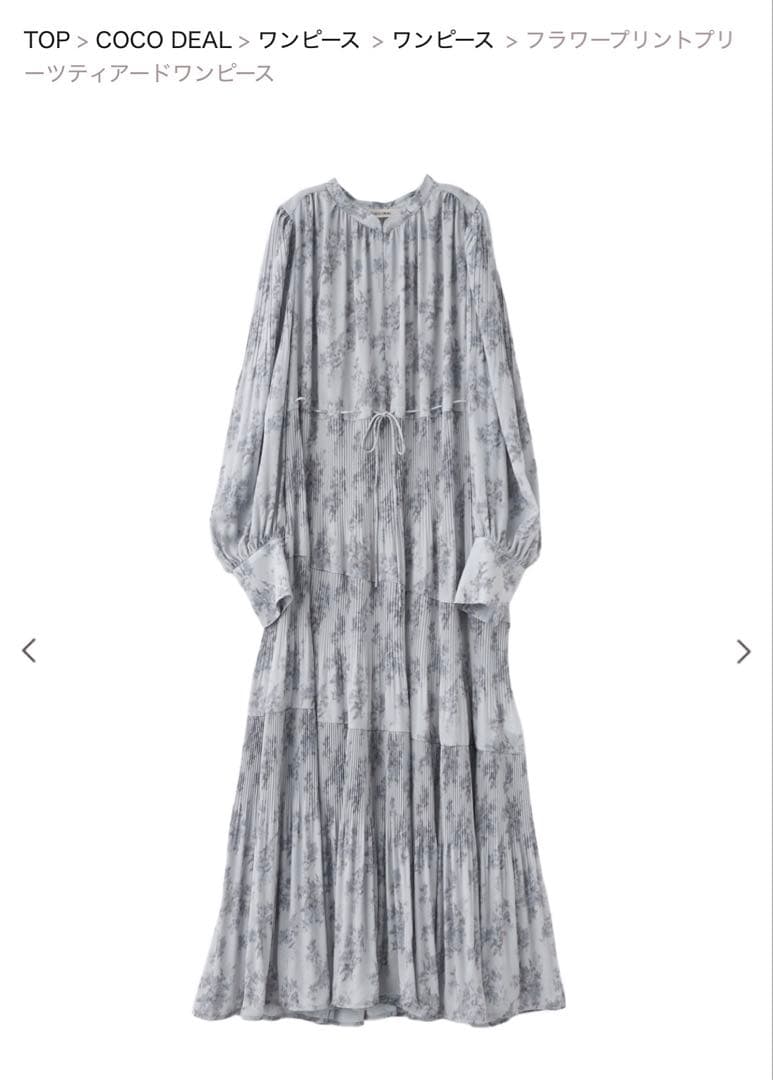
Task: Open the second ワンピース breadcrumb link
Action: point(443,40)
